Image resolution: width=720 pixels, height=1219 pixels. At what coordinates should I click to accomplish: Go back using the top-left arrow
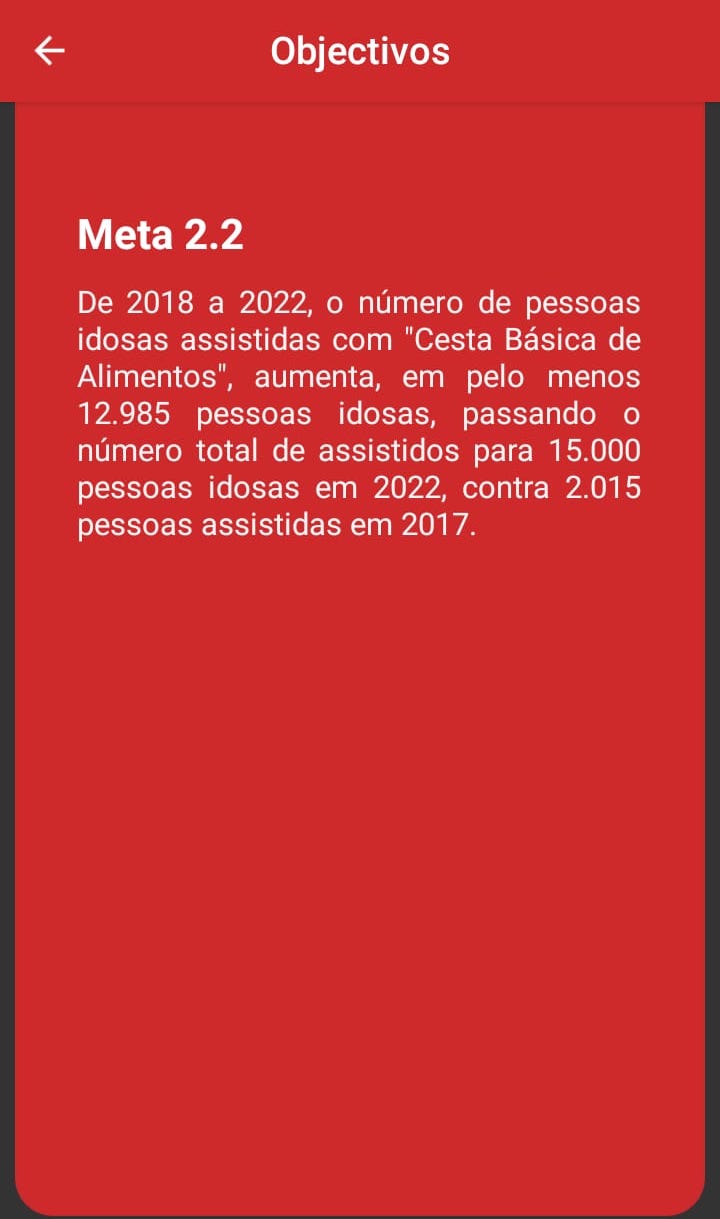49,51
